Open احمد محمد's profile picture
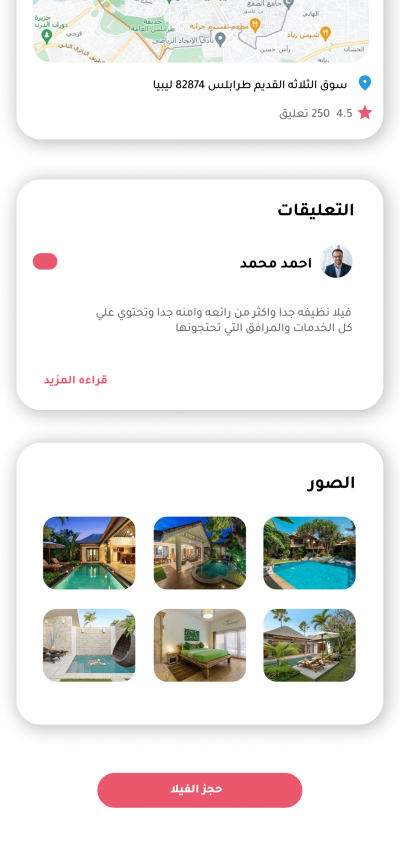 (x=336, y=261)
